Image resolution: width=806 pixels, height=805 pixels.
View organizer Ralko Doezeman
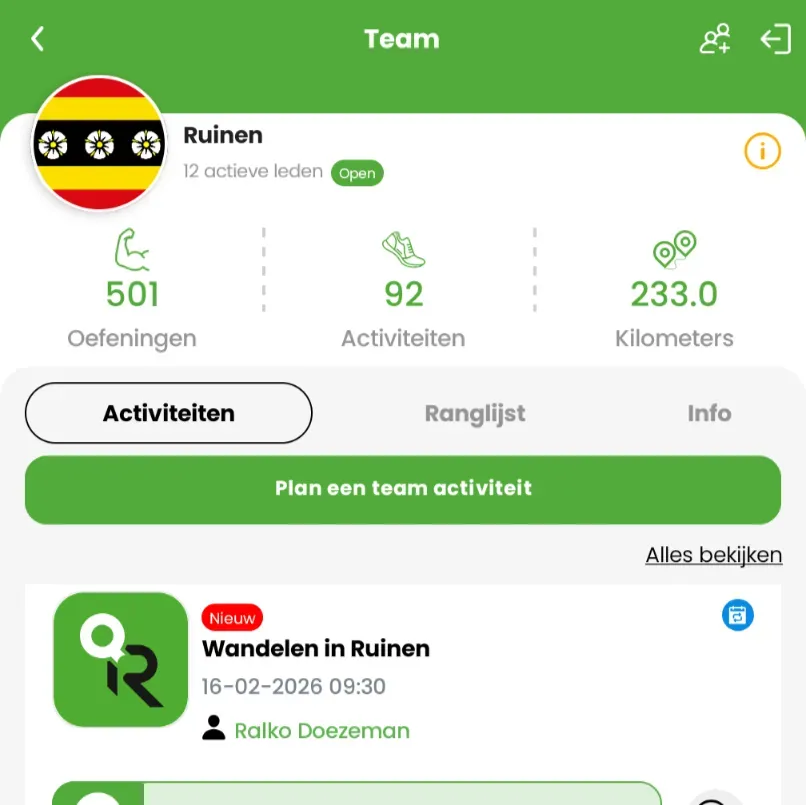pyautogui.click(x=321, y=731)
